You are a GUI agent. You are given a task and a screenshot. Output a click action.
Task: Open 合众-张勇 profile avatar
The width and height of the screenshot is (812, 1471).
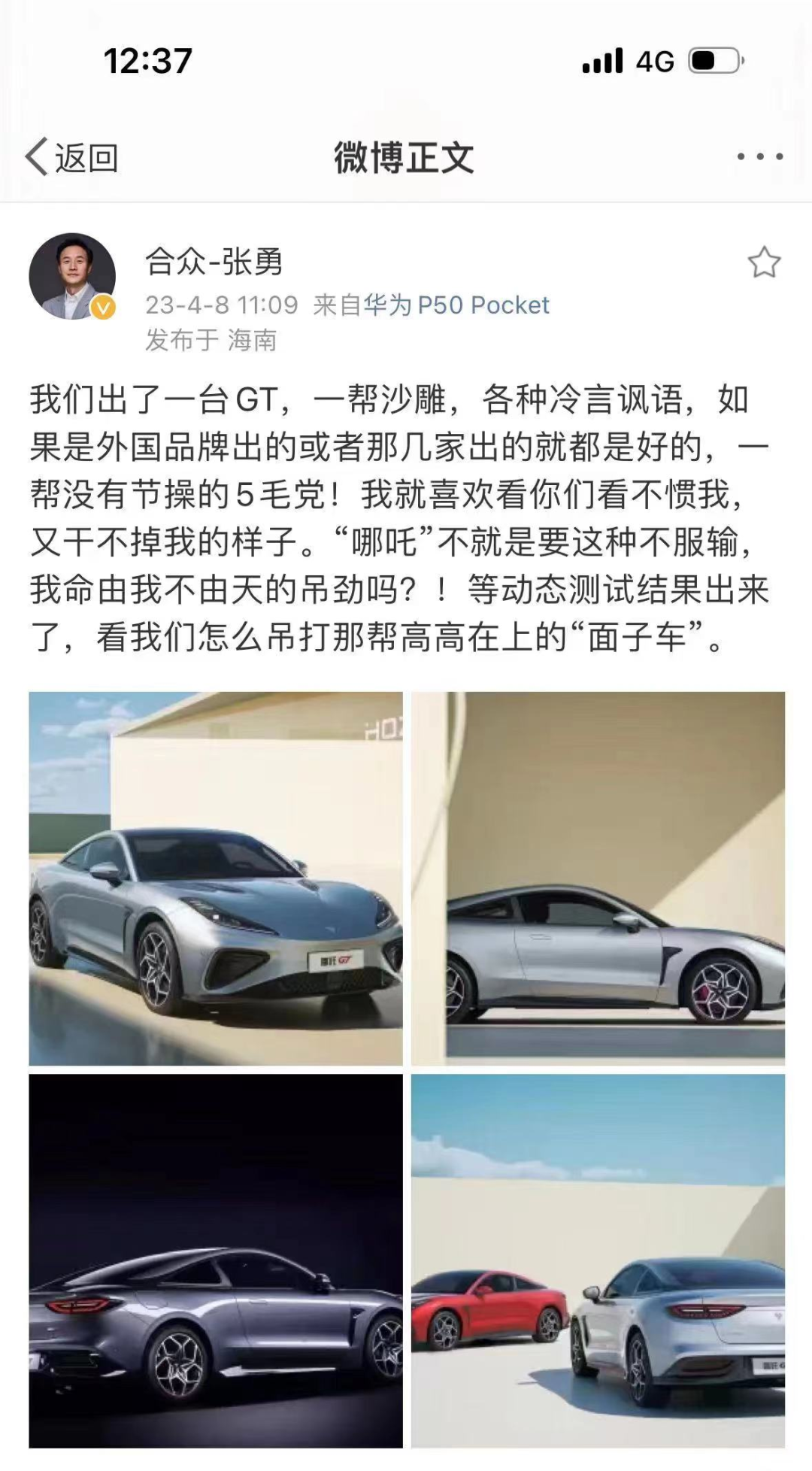[x=72, y=276]
